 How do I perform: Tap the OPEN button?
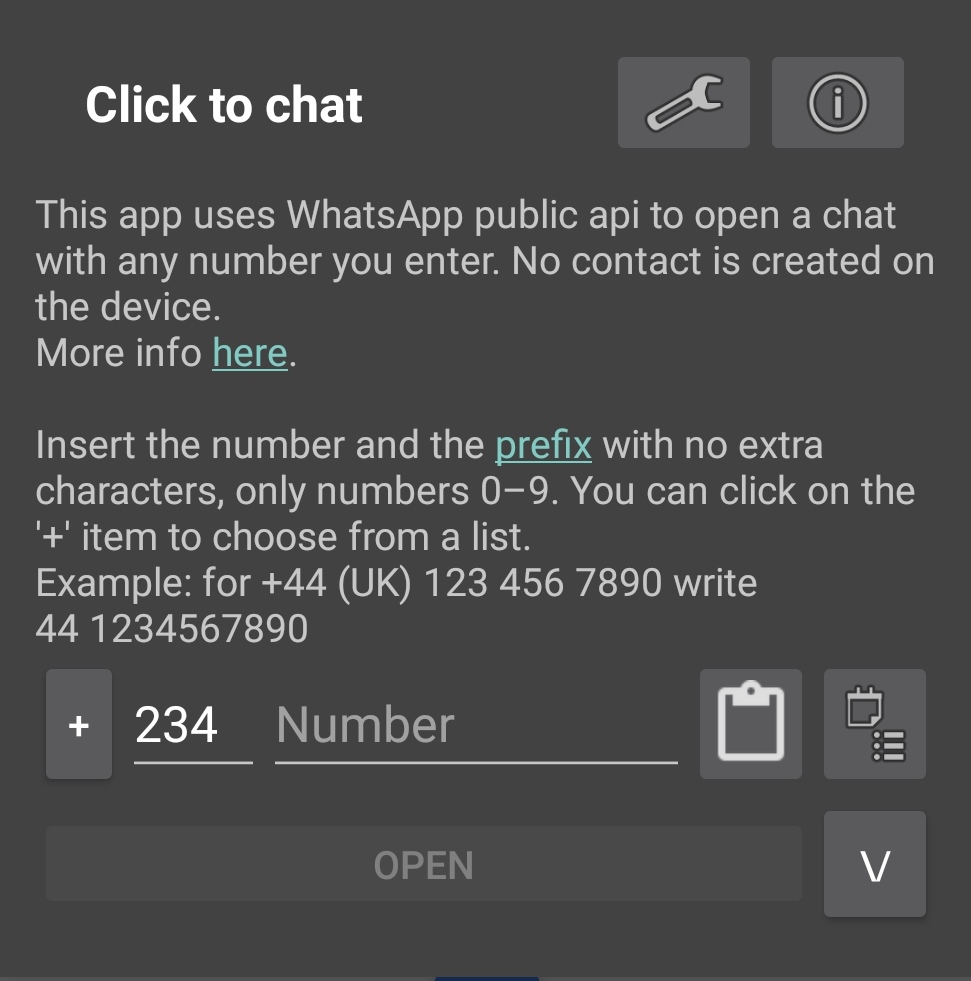tap(423, 864)
